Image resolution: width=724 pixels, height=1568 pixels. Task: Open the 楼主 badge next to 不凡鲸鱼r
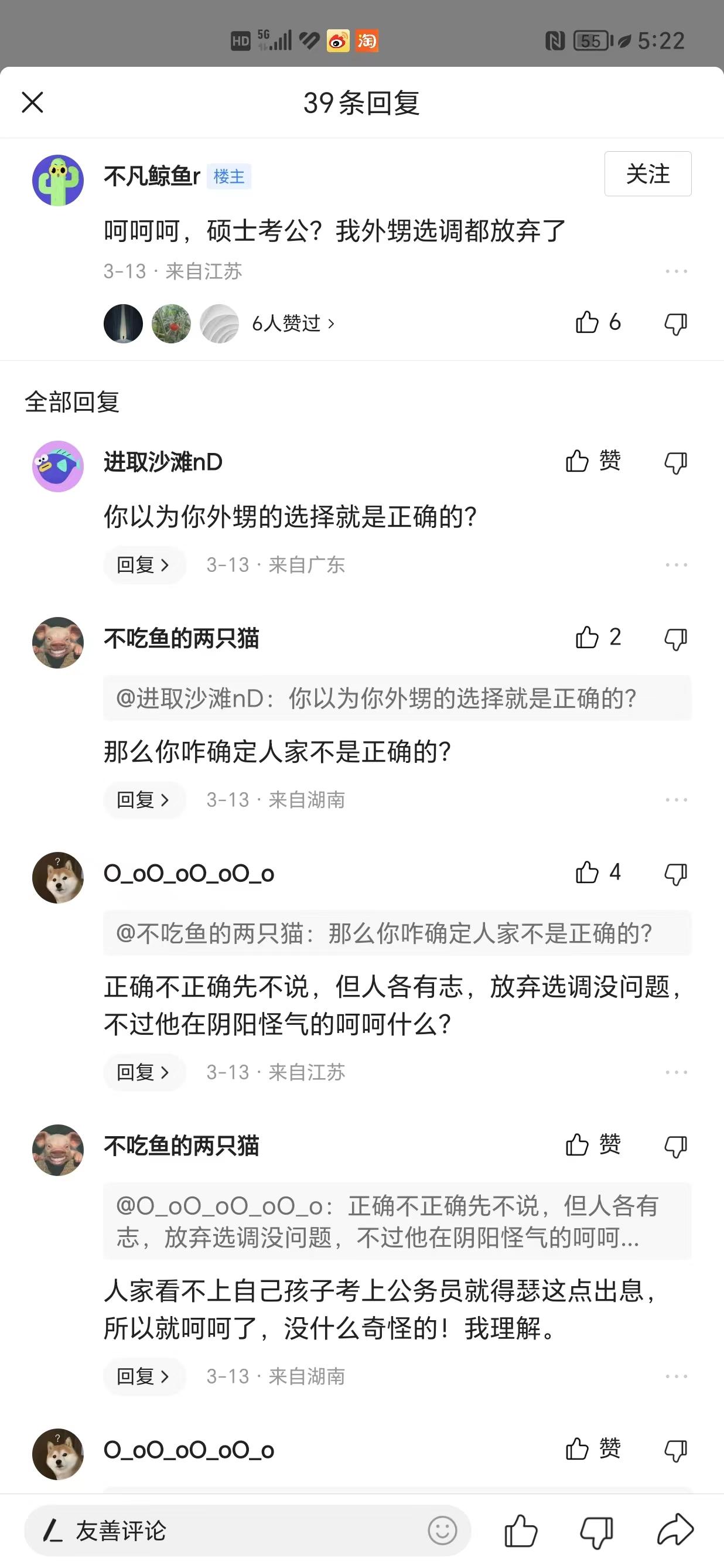click(x=229, y=176)
